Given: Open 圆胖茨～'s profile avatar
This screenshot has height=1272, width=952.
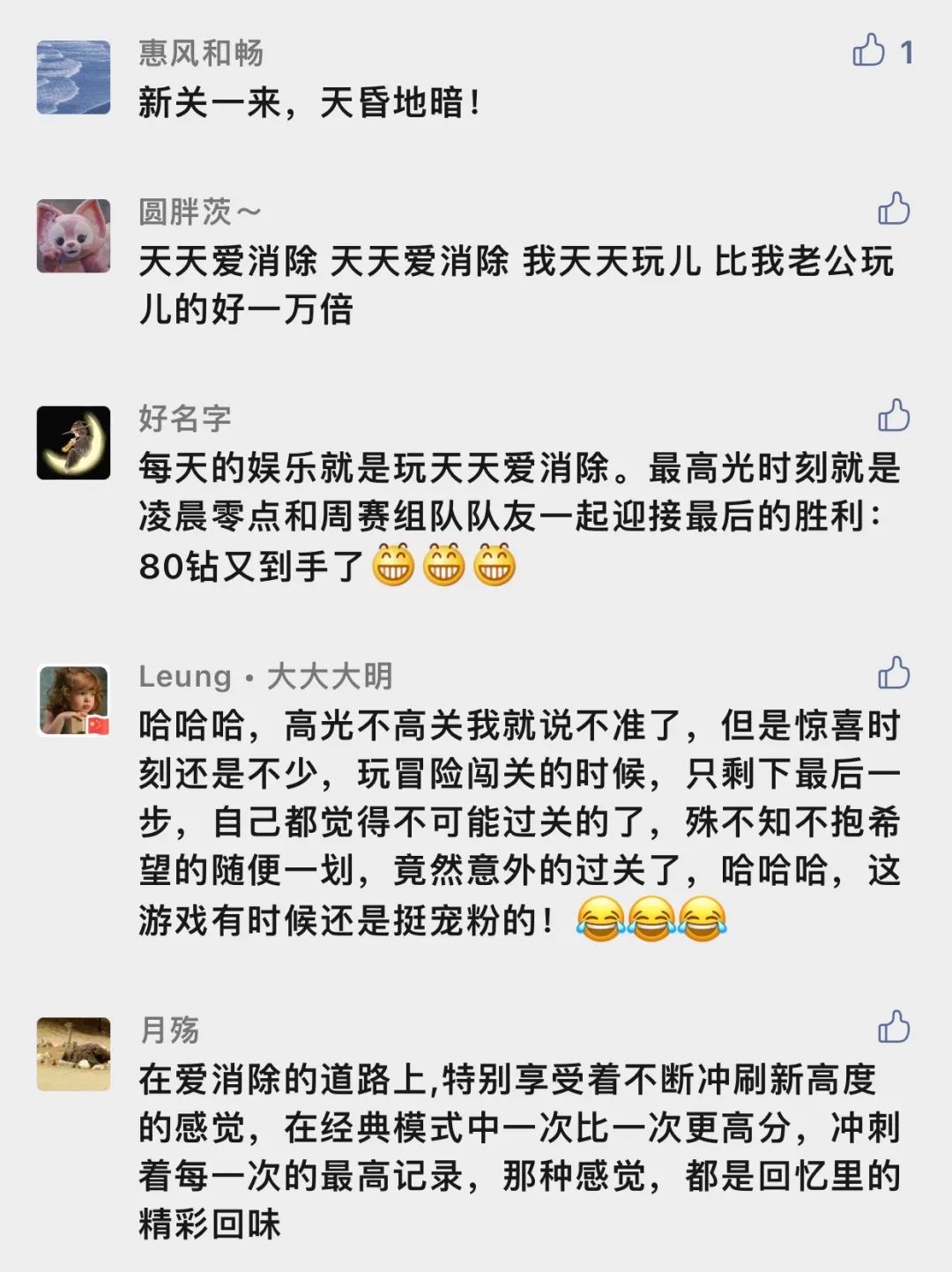Looking at the screenshot, I should (x=73, y=235).
